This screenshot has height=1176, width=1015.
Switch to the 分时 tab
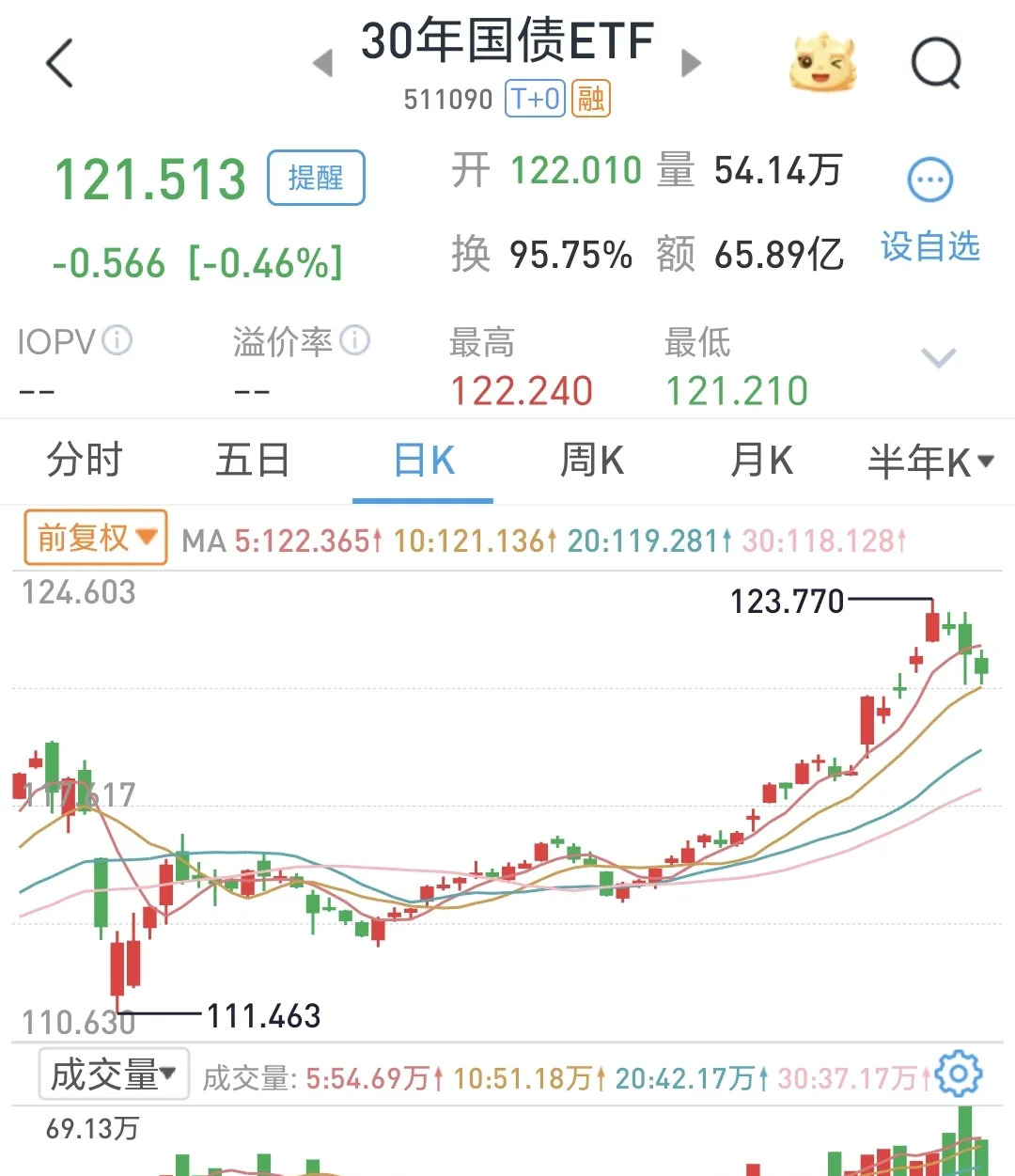(x=85, y=461)
